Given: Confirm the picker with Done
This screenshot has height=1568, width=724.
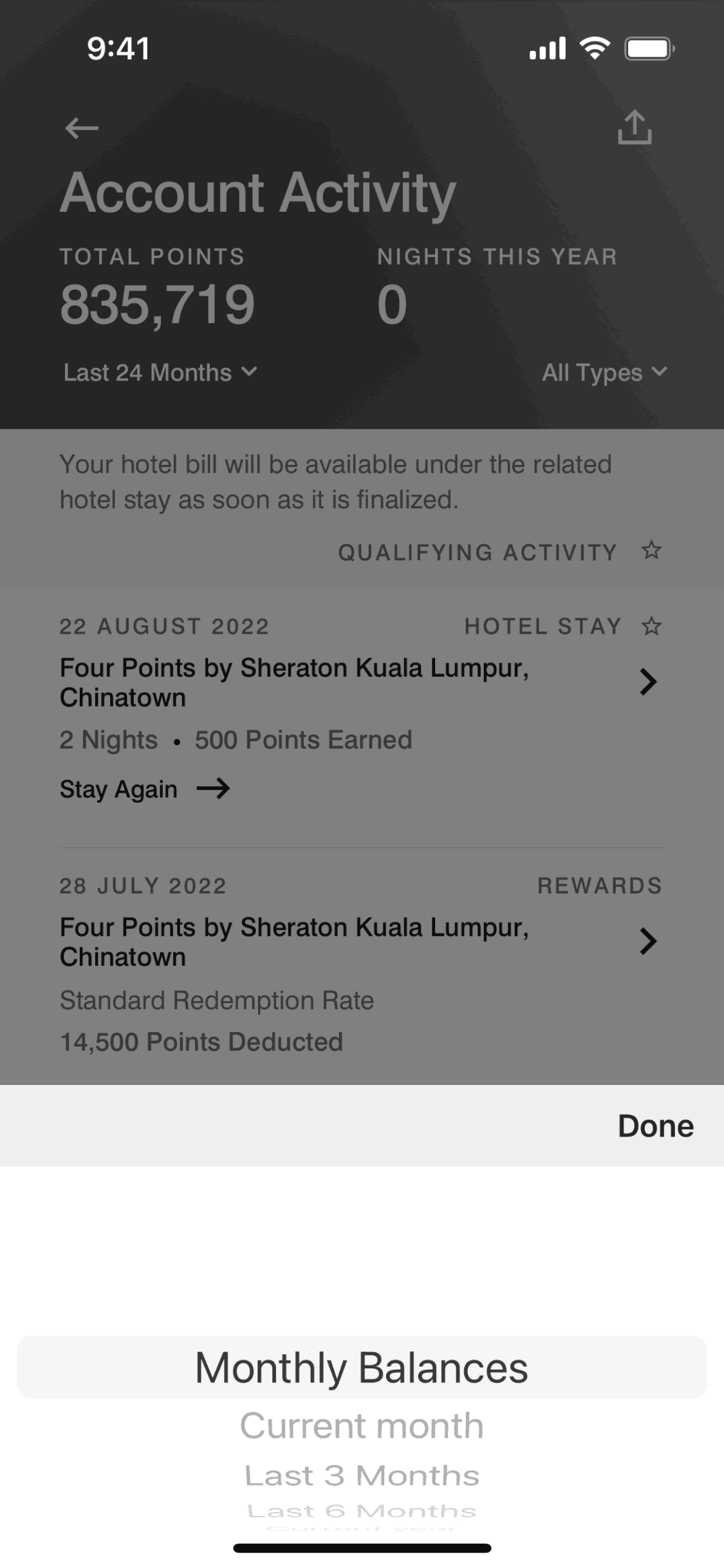Looking at the screenshot, I should pyautogui.click(x=655, y=1126).
